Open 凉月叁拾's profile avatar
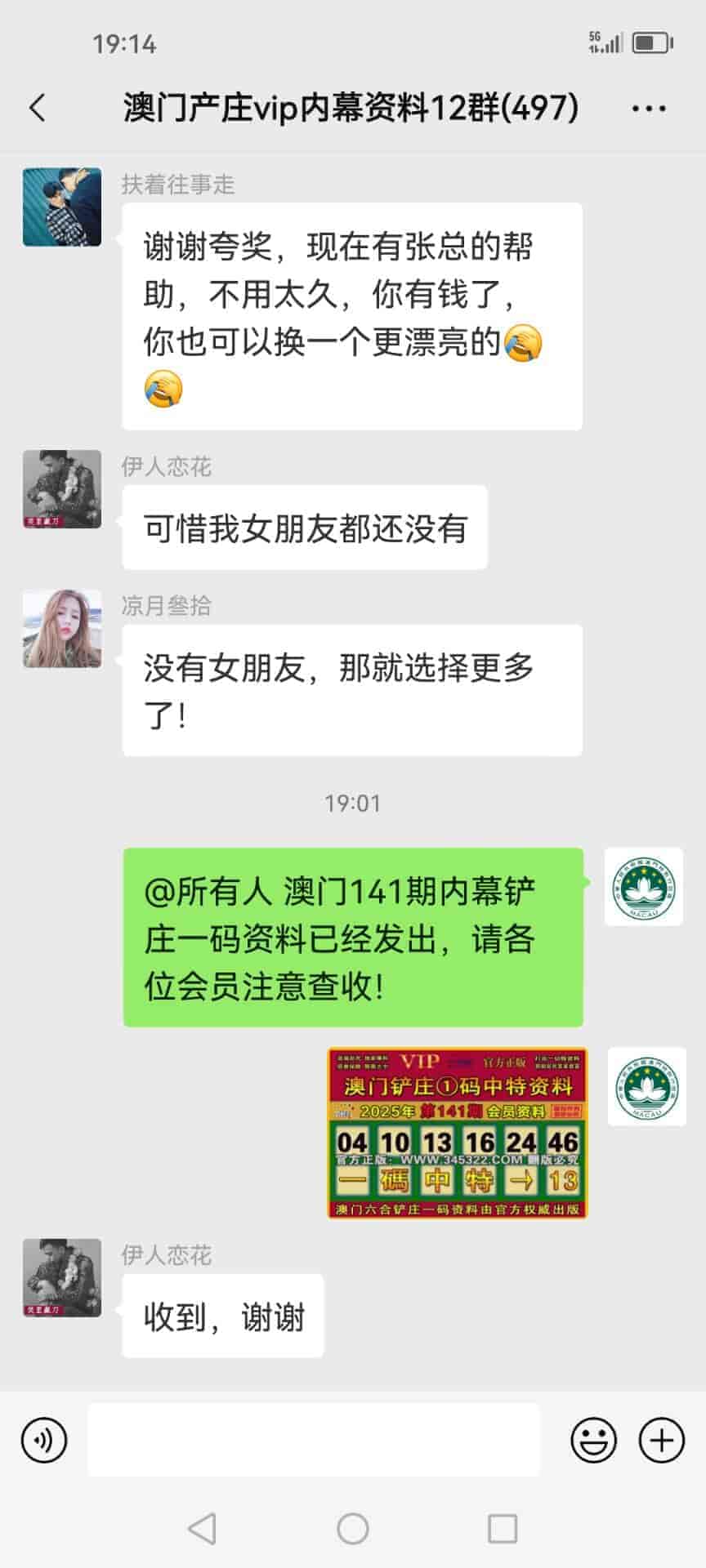 (62, 629)
